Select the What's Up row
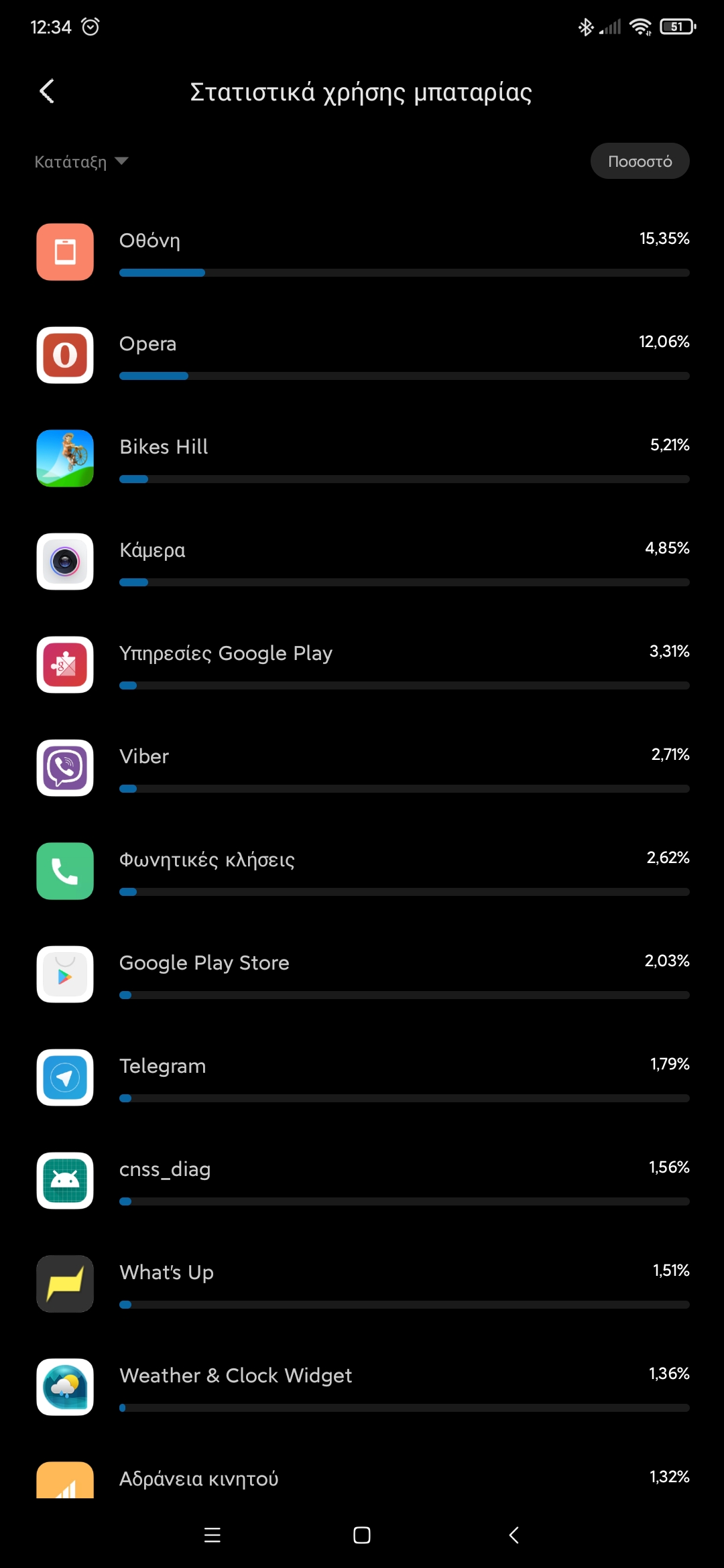 [362, 1285]
